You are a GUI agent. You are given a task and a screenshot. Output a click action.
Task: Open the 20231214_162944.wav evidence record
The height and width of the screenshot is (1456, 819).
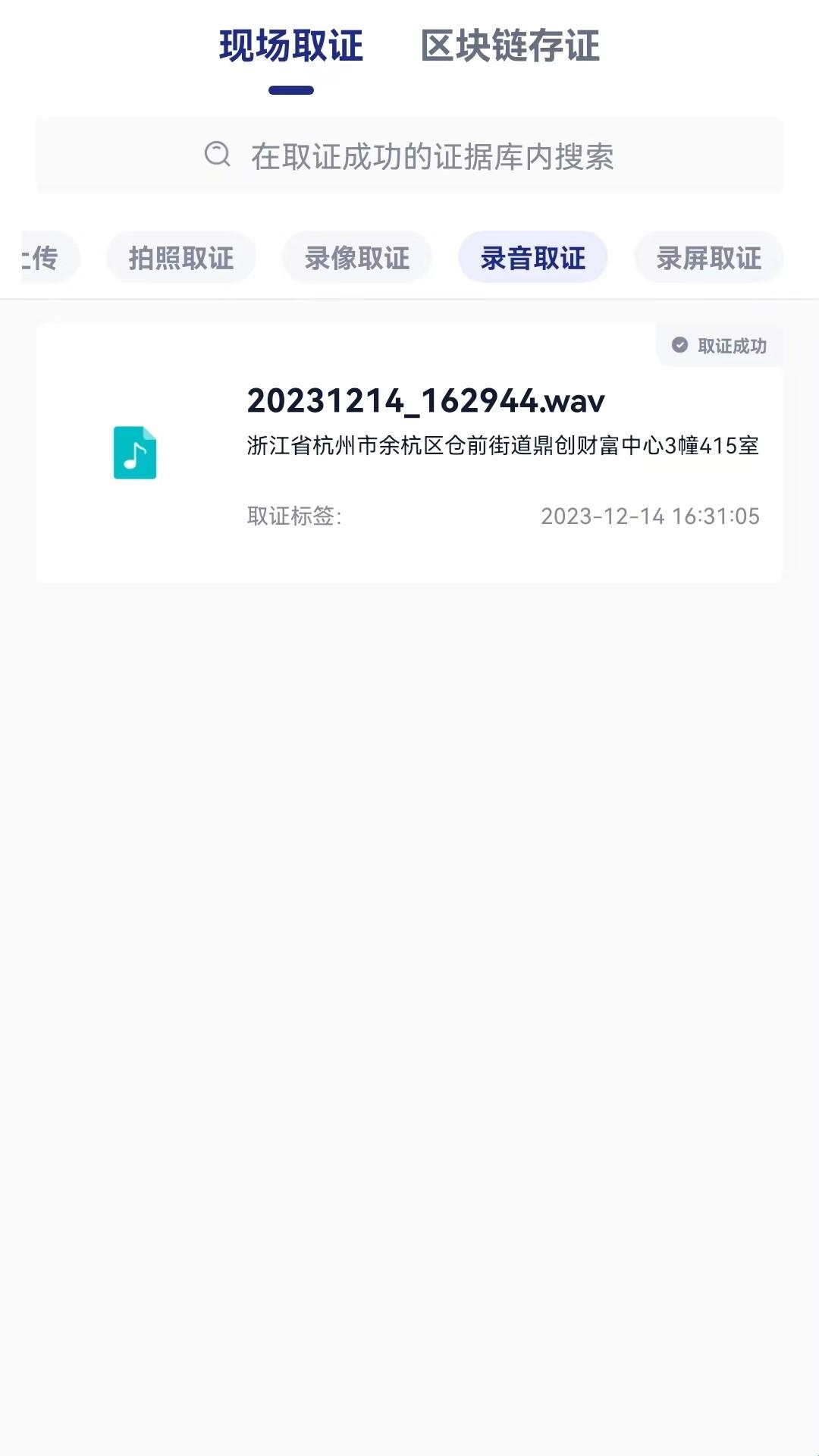click(409, 453)
